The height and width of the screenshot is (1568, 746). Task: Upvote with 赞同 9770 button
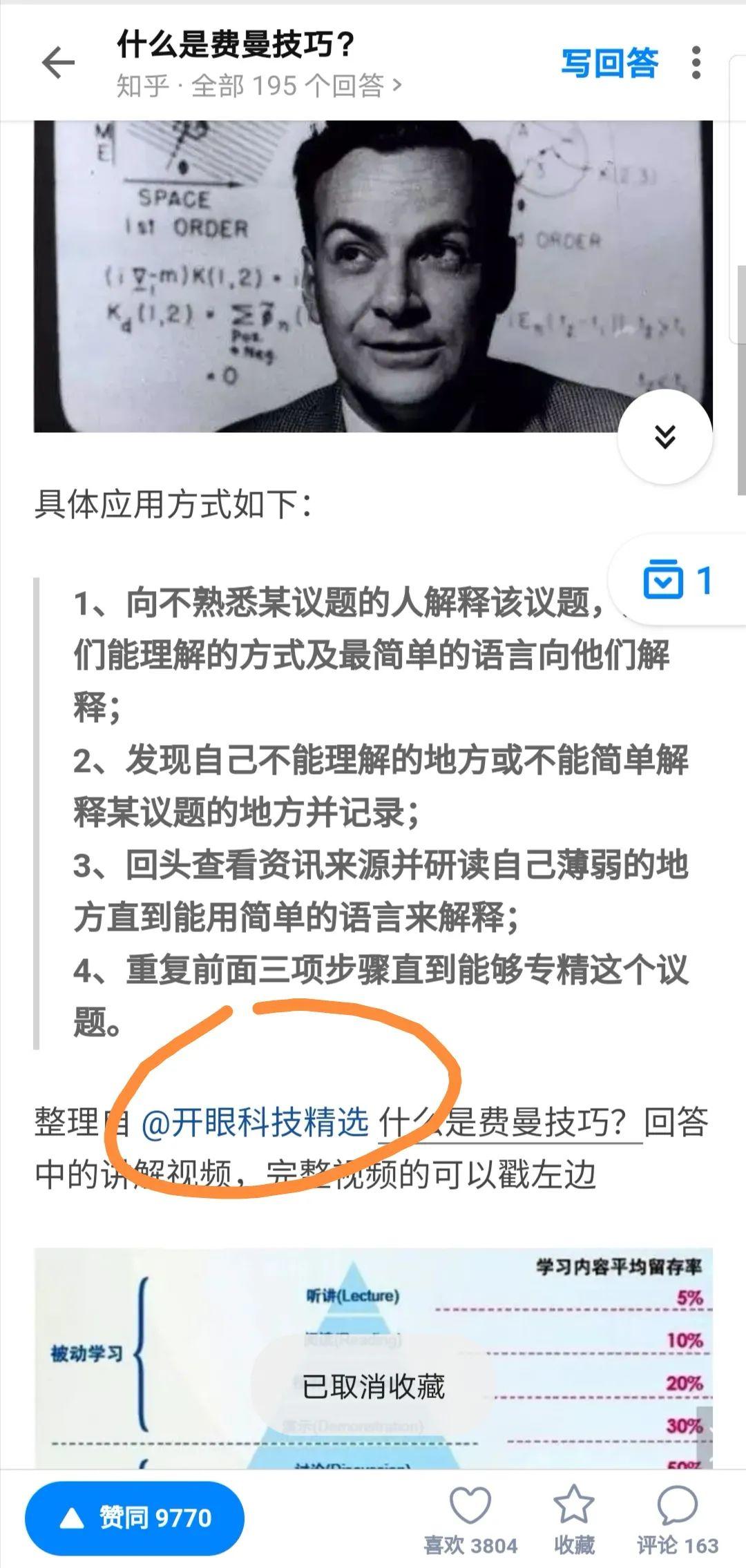(x=135, y=1518)
